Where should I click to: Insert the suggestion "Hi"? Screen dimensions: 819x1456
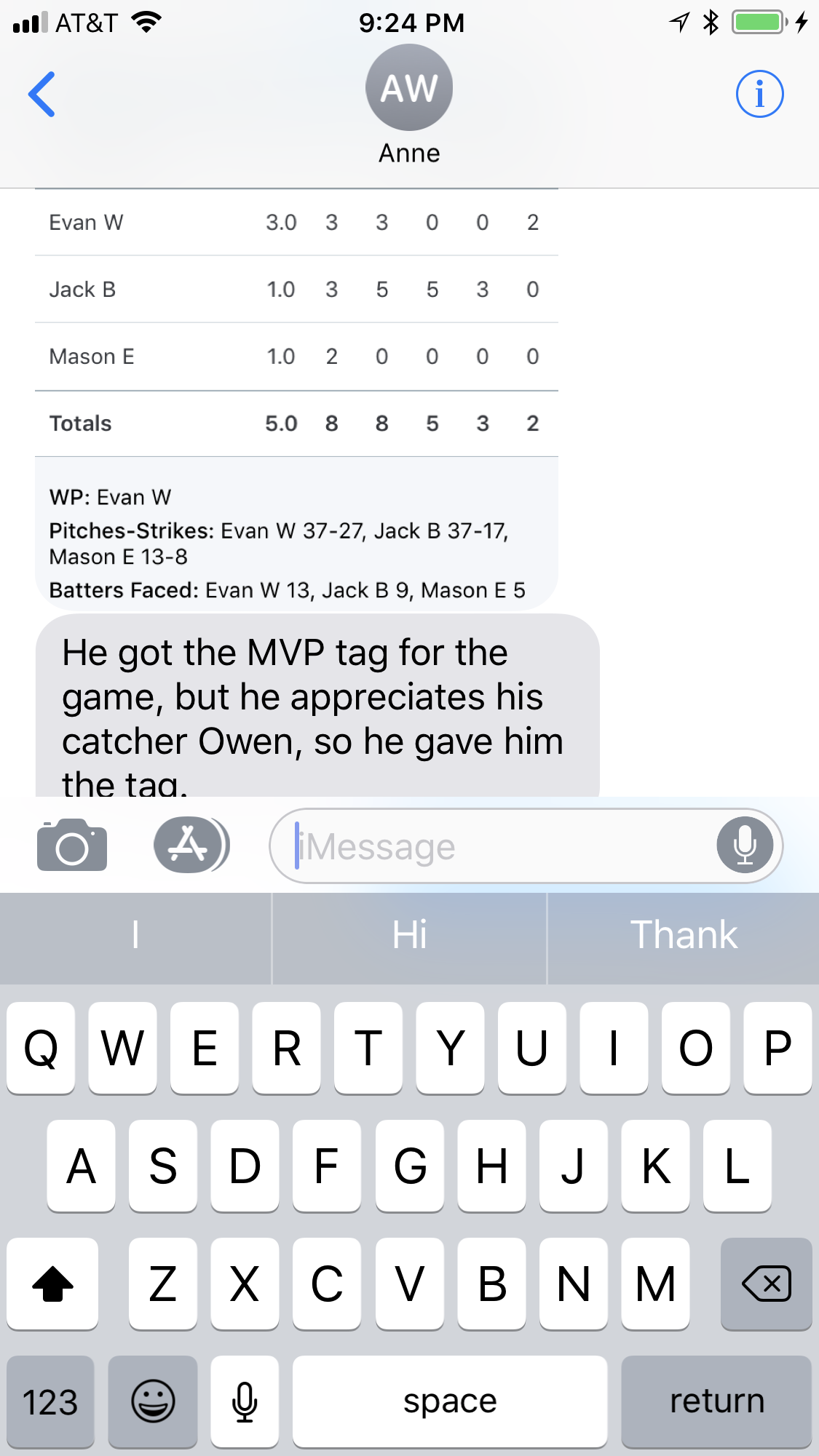pyautogui.click(x=409, y=936)
